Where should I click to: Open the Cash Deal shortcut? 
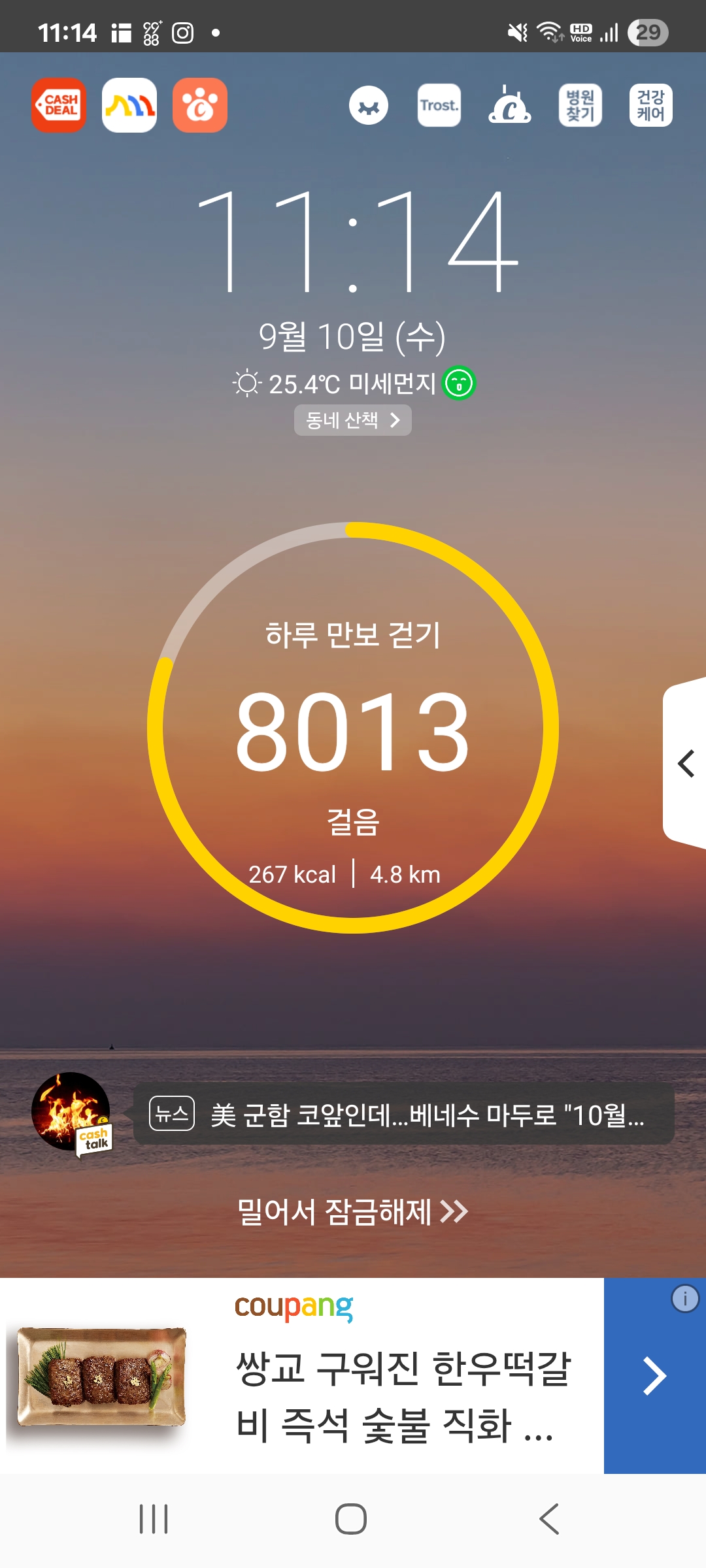pos(59,105)
